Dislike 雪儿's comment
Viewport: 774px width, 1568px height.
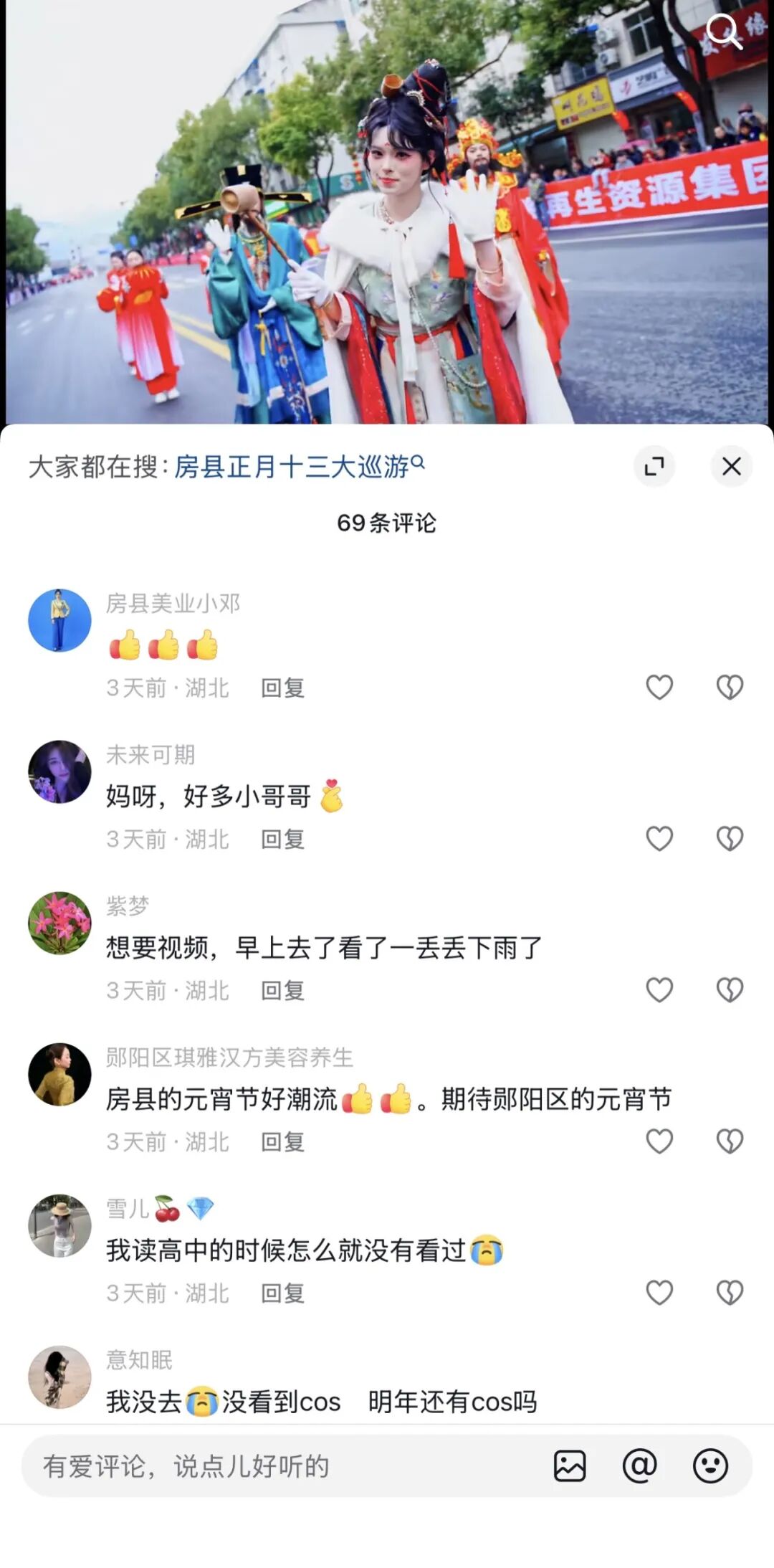coord(730,1293)
